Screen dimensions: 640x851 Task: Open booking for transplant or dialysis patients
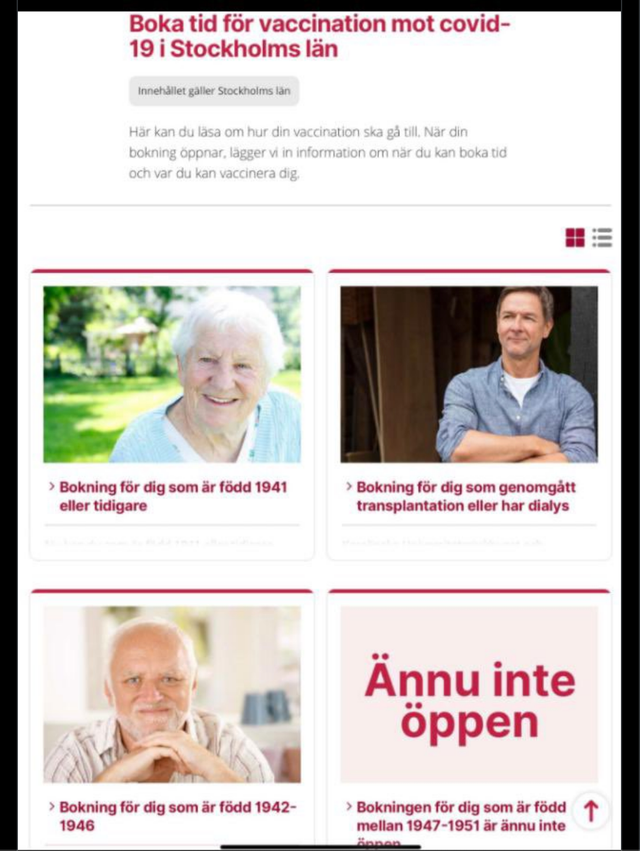coord(466,497)
